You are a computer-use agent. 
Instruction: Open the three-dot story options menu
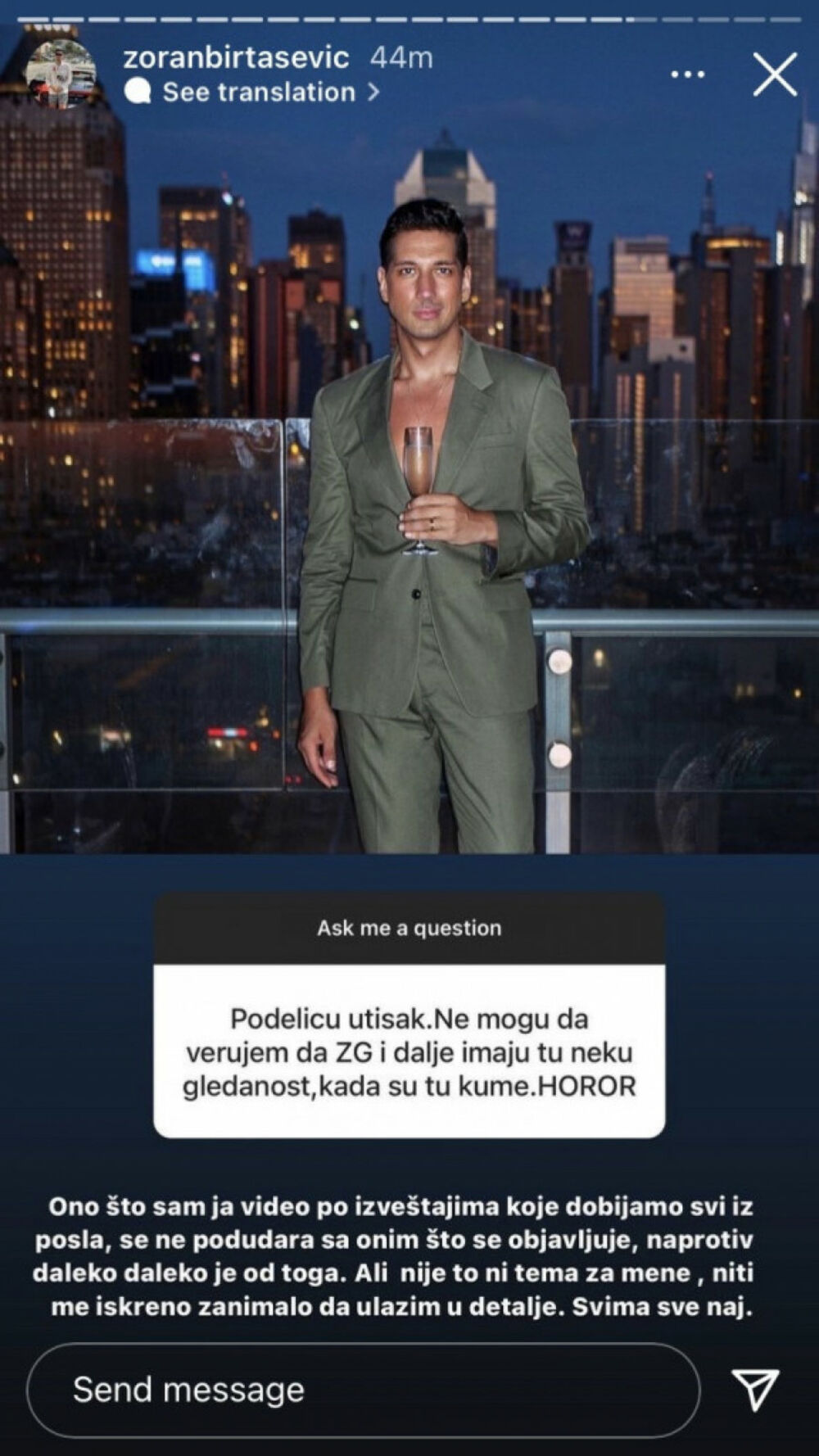pyautogui.click(x=687, y=75)
